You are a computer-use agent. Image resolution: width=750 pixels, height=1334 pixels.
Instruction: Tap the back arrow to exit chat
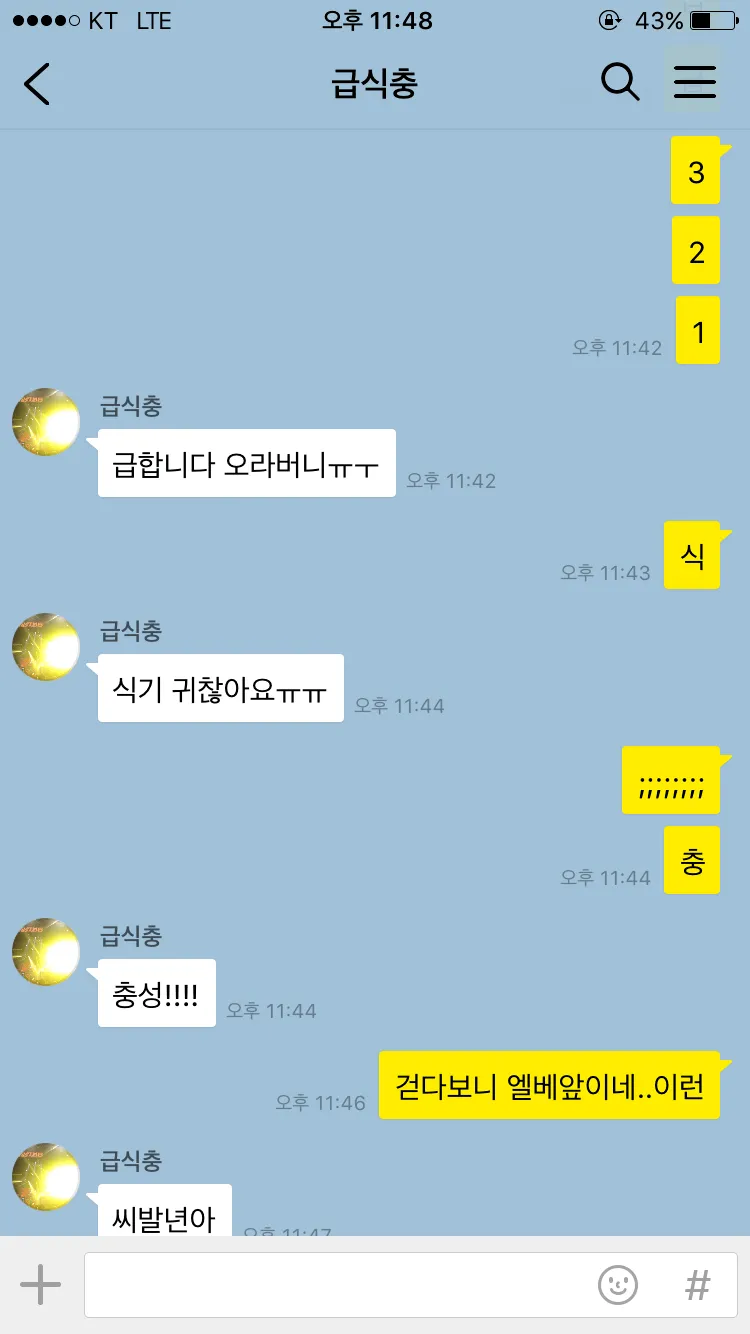point(38,84)
